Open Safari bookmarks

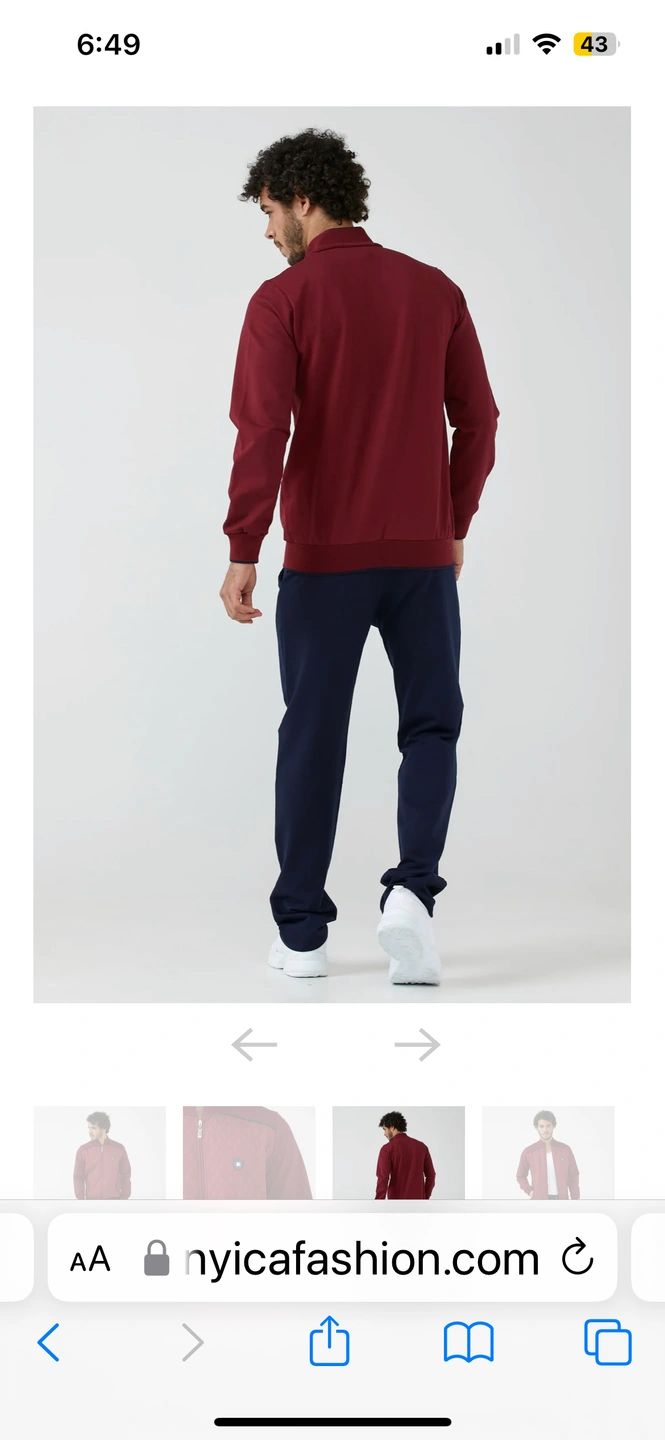pyautogui.click(x=469, y=1342)
